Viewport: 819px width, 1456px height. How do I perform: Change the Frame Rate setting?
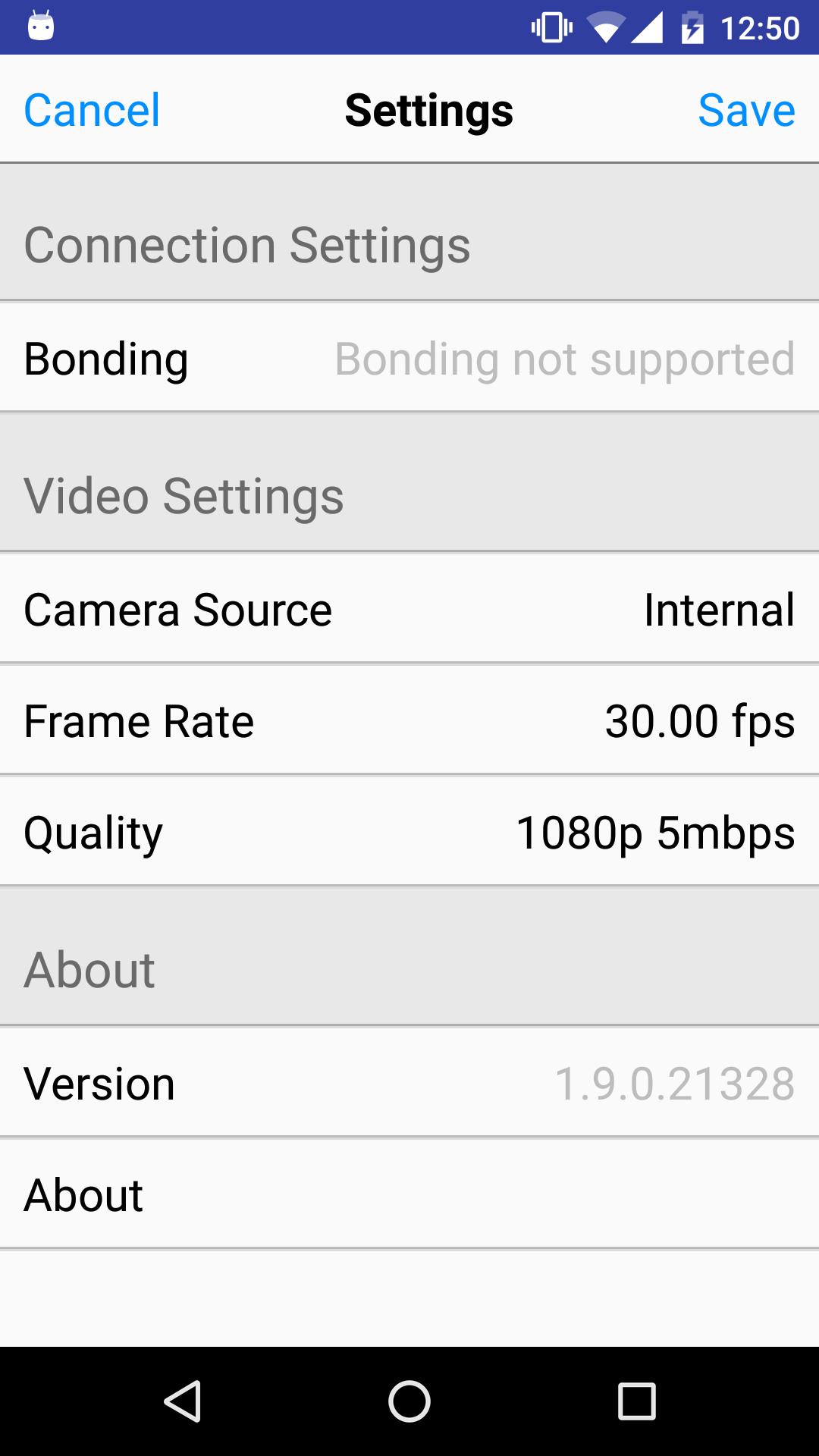click(x=409, y=721)
